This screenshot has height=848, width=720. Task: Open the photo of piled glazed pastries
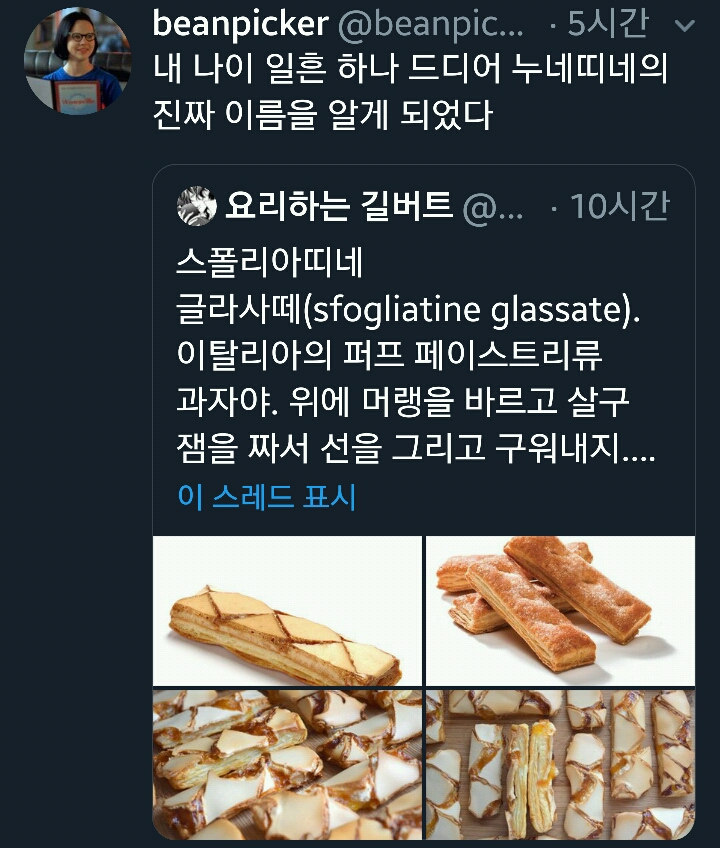[x=287, y=764]
